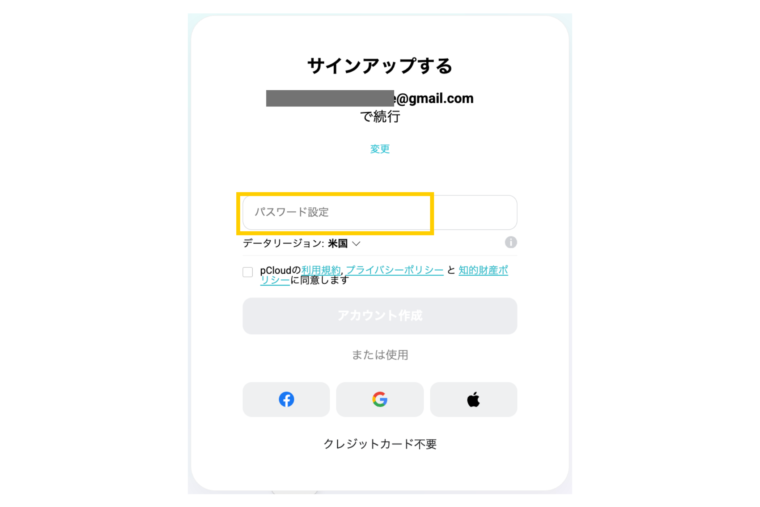The width and height of the screenshot is (760, 507).
Task: Sign up with Google
Action: 380,399
